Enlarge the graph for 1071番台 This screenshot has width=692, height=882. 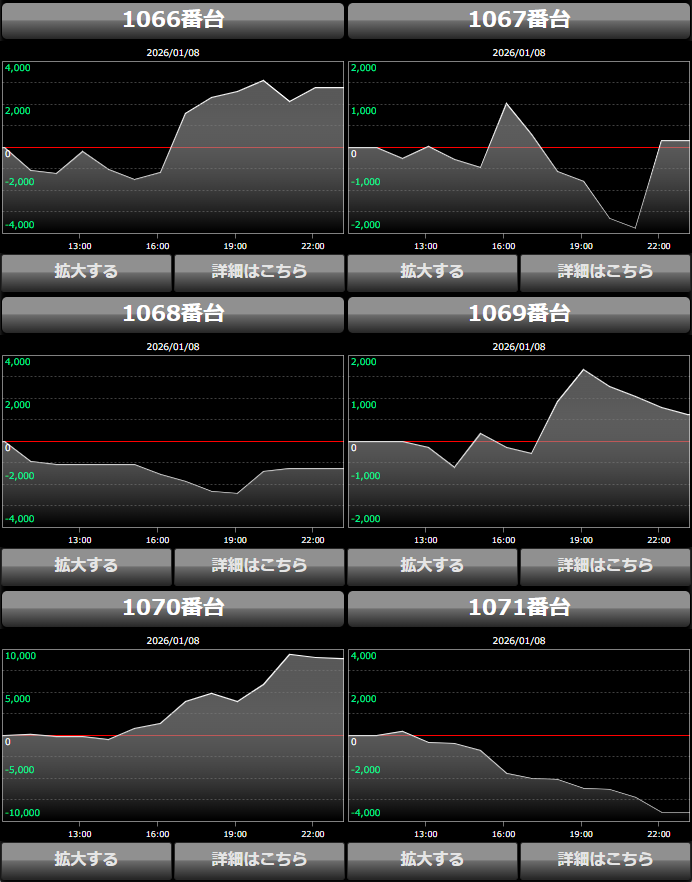point(433,860)
